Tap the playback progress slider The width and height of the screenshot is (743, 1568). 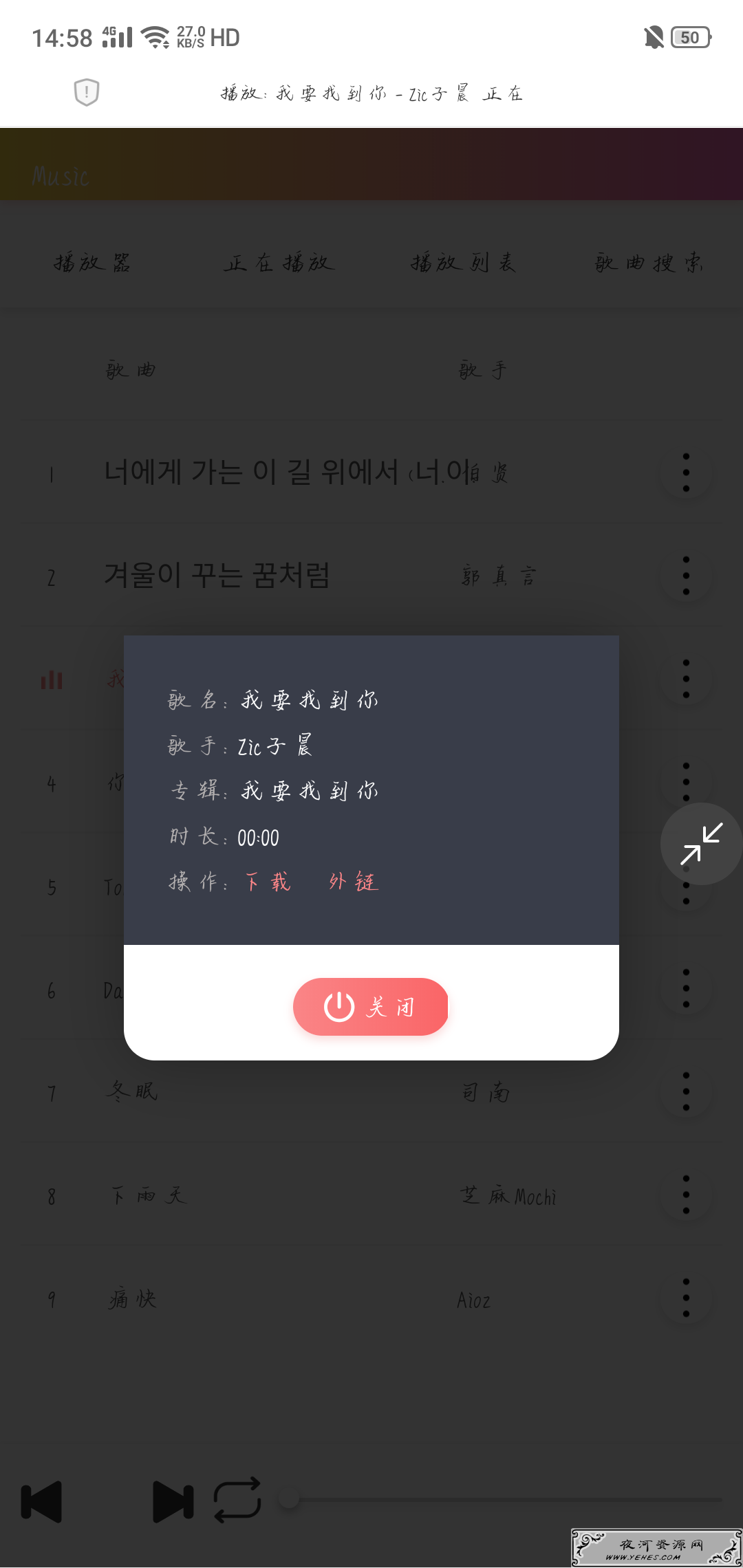coord(499,1499)
